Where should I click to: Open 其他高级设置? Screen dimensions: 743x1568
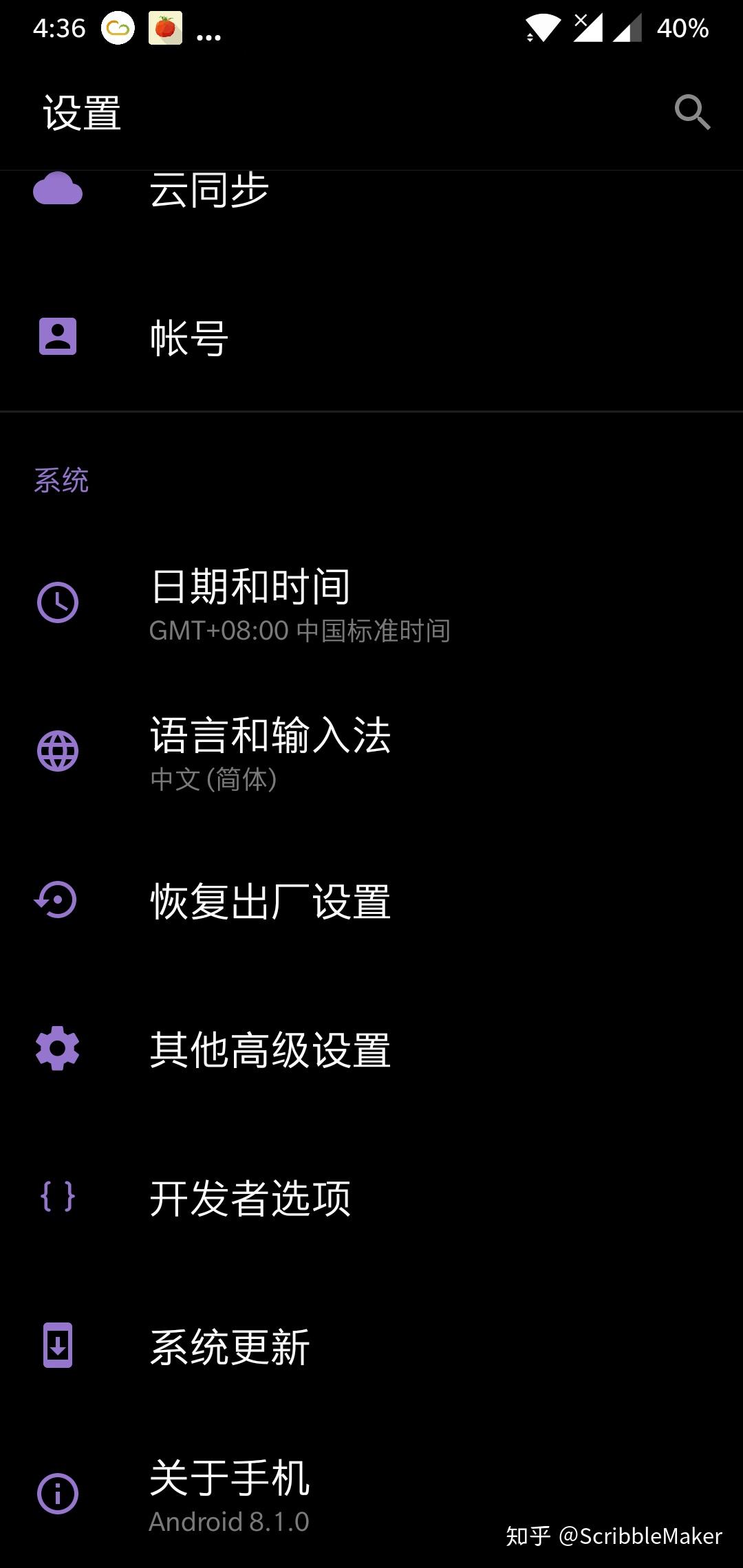[x=270, y=1049]
